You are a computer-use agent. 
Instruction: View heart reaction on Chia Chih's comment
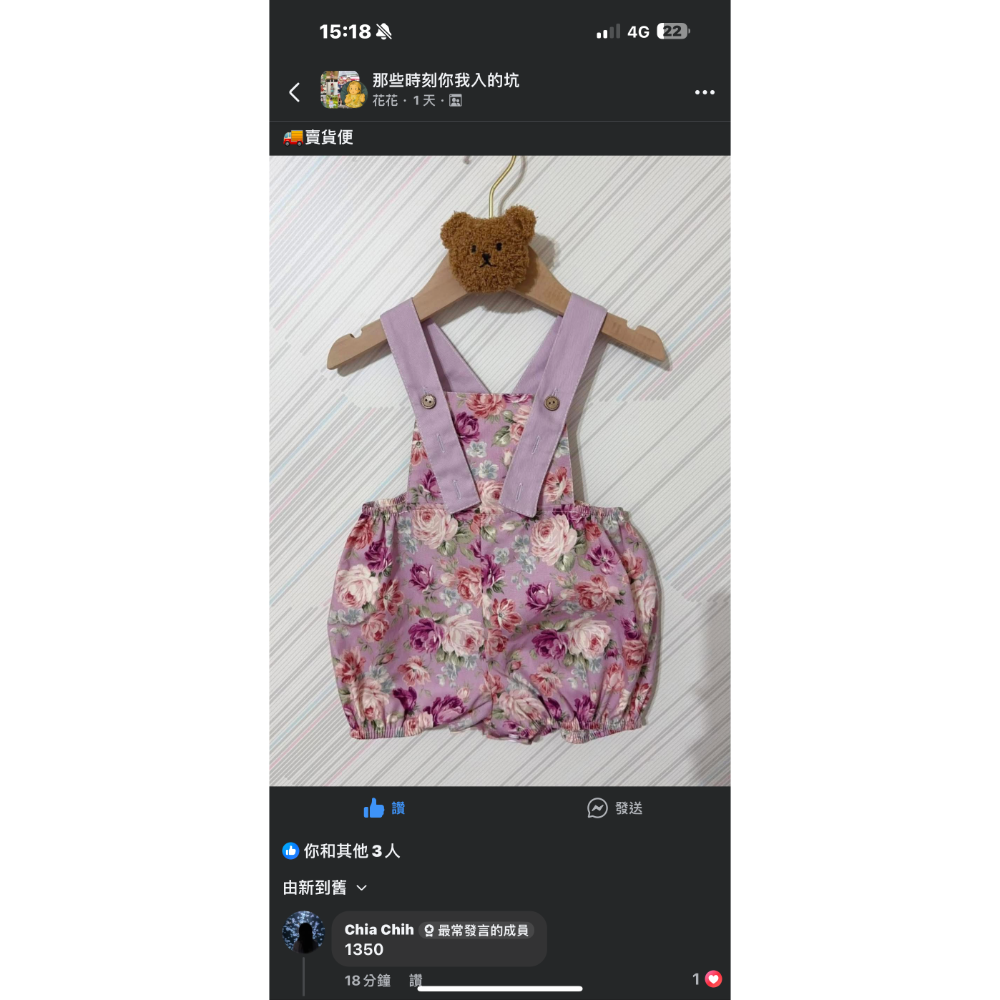[x=708, y=979]
